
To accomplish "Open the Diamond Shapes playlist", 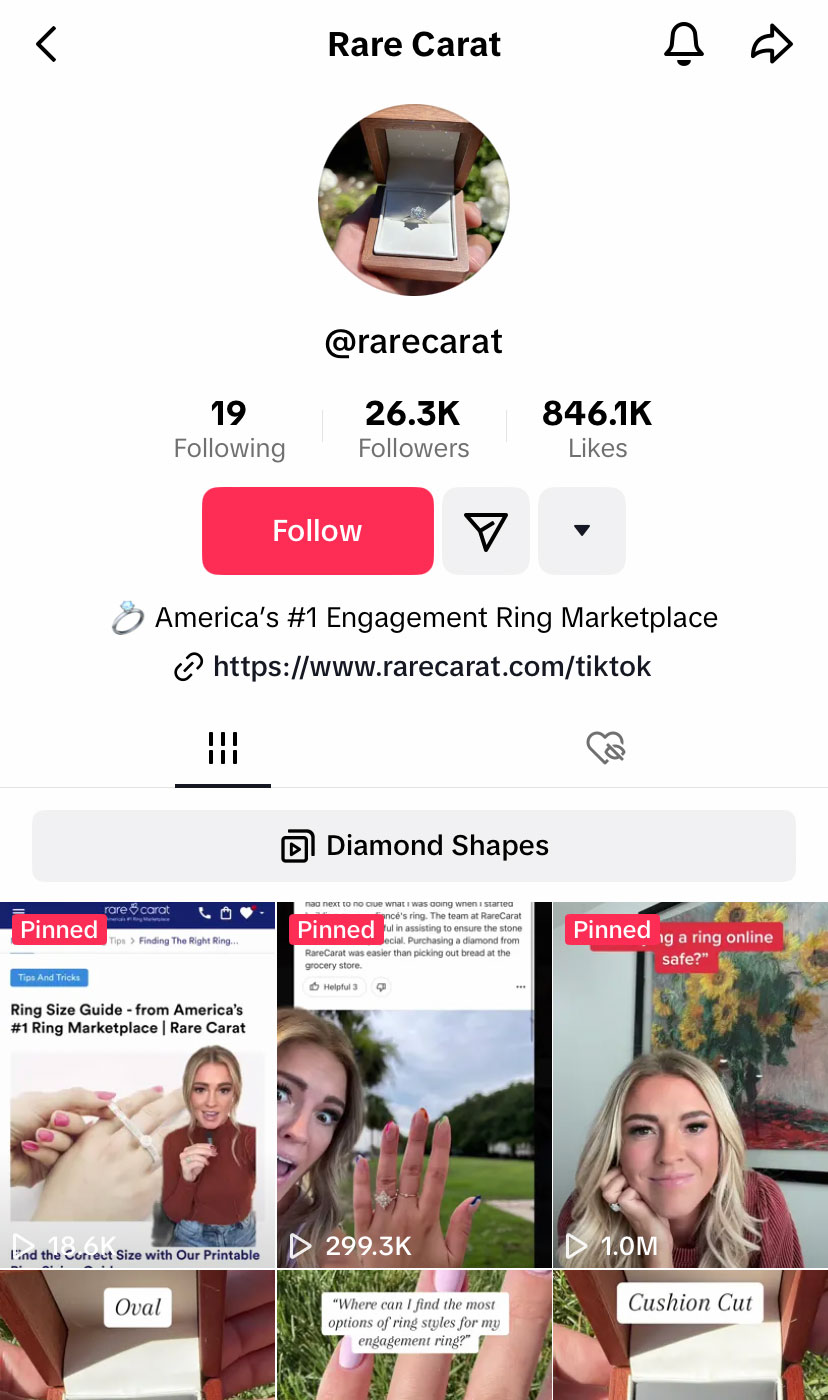I will pyautogui.click(x=414, y=846).
